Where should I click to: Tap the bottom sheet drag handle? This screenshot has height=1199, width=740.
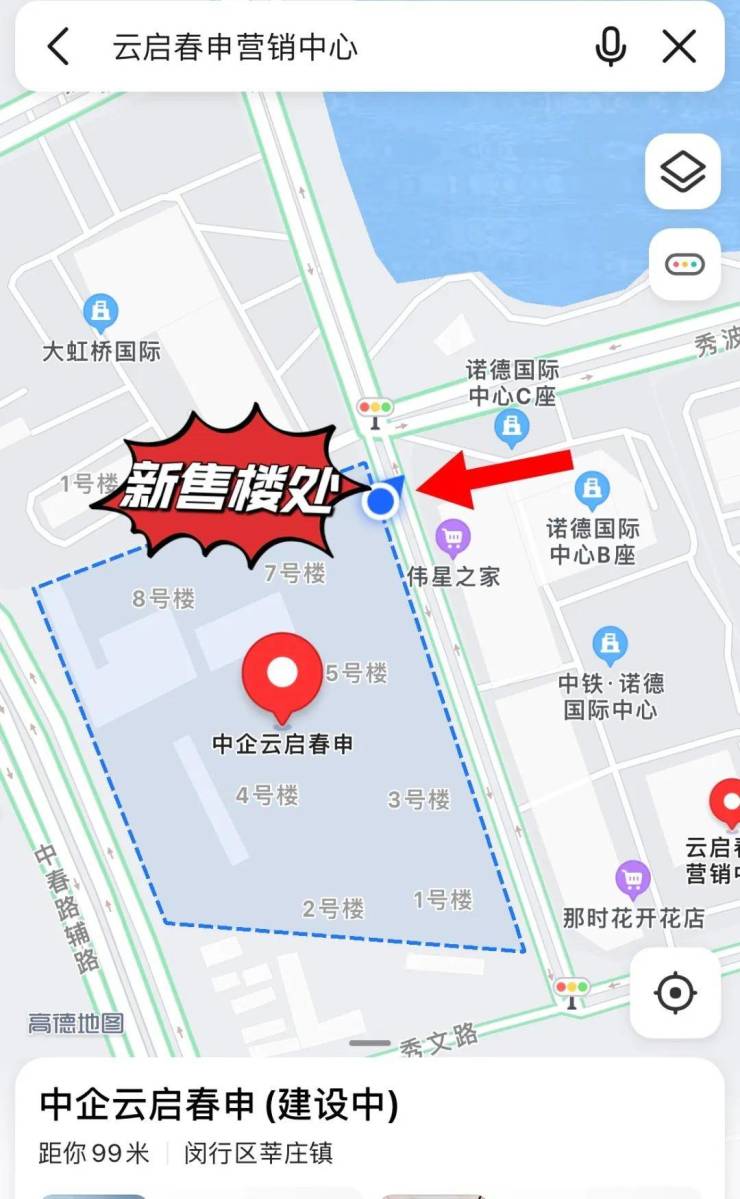click(370, 1043)
